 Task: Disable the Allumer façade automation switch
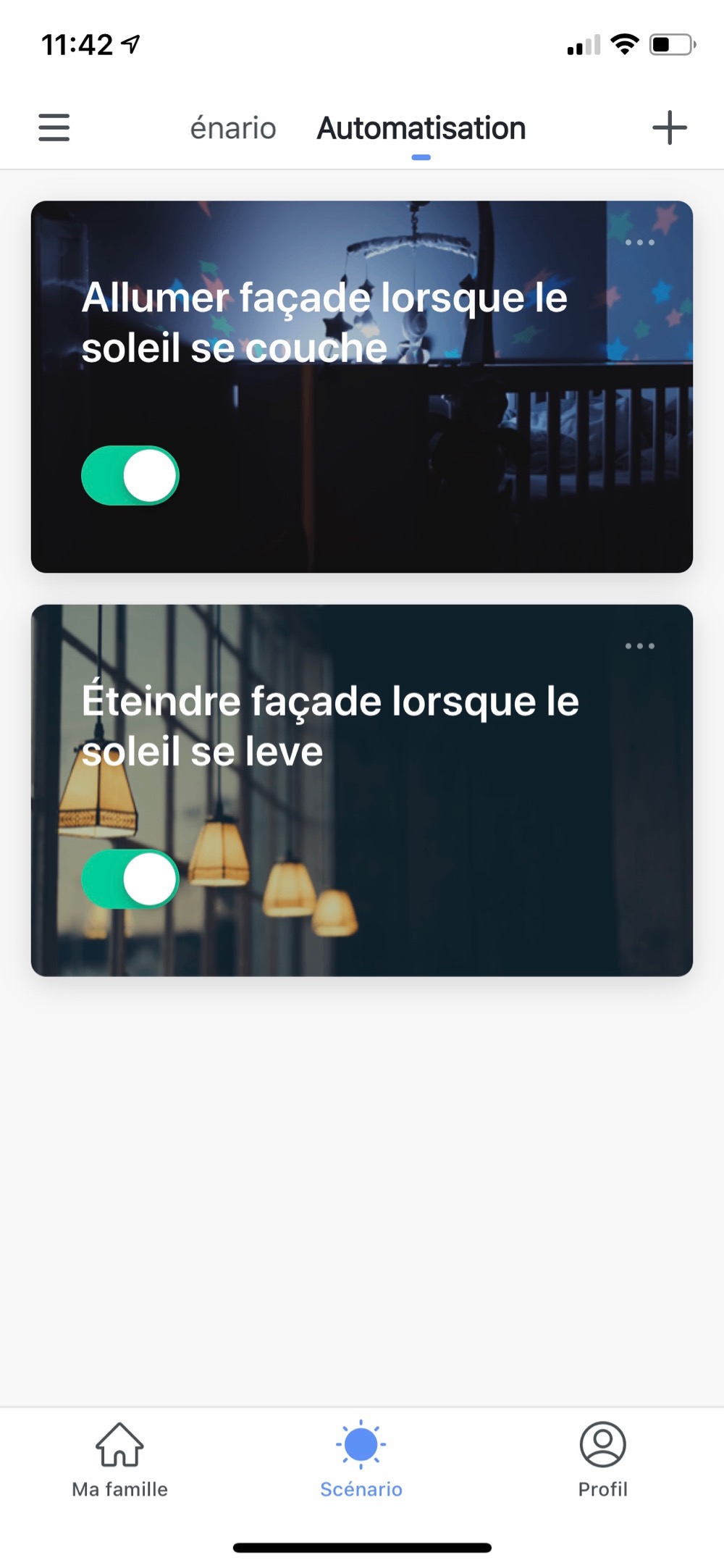point(130,476)
